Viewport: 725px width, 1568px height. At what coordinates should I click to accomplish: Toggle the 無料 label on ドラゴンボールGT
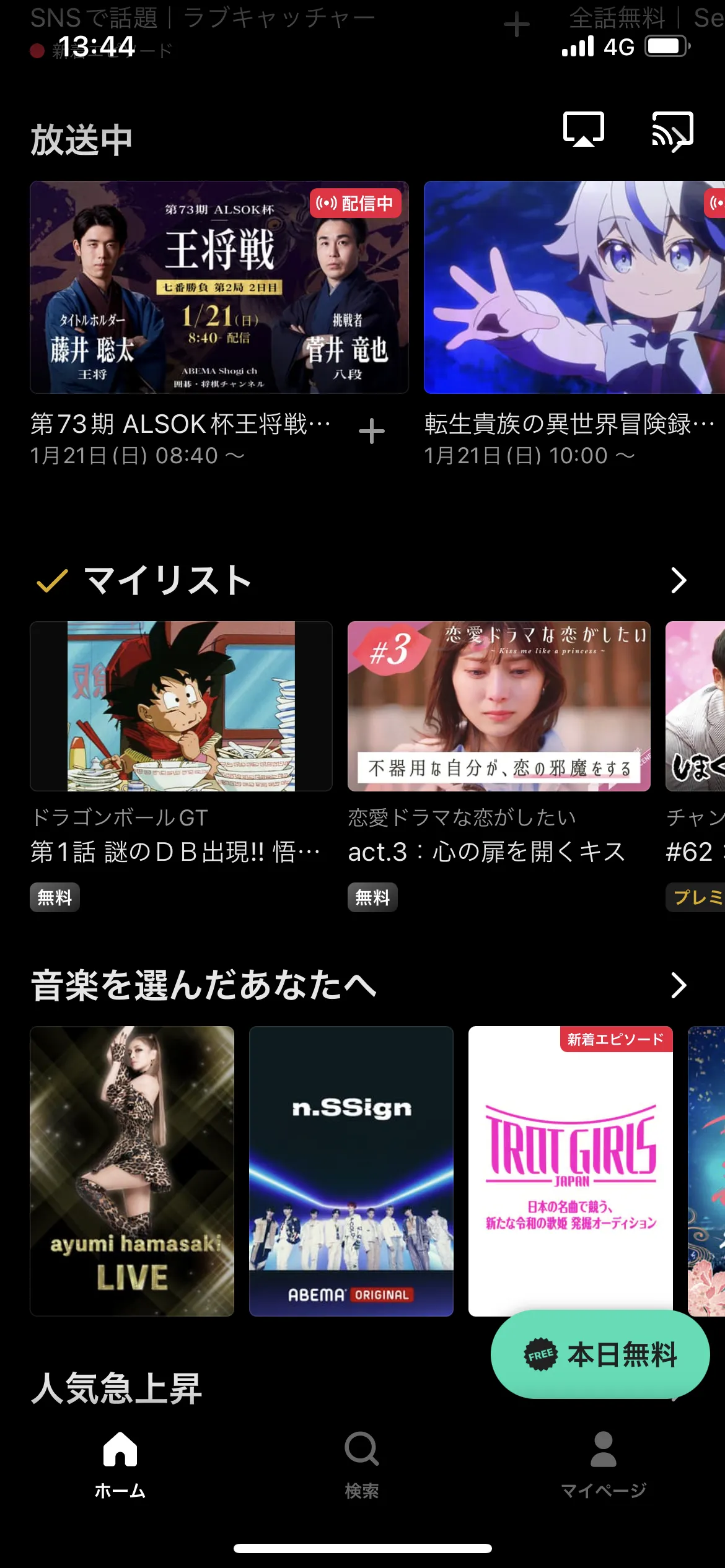[x=55, y=898]
